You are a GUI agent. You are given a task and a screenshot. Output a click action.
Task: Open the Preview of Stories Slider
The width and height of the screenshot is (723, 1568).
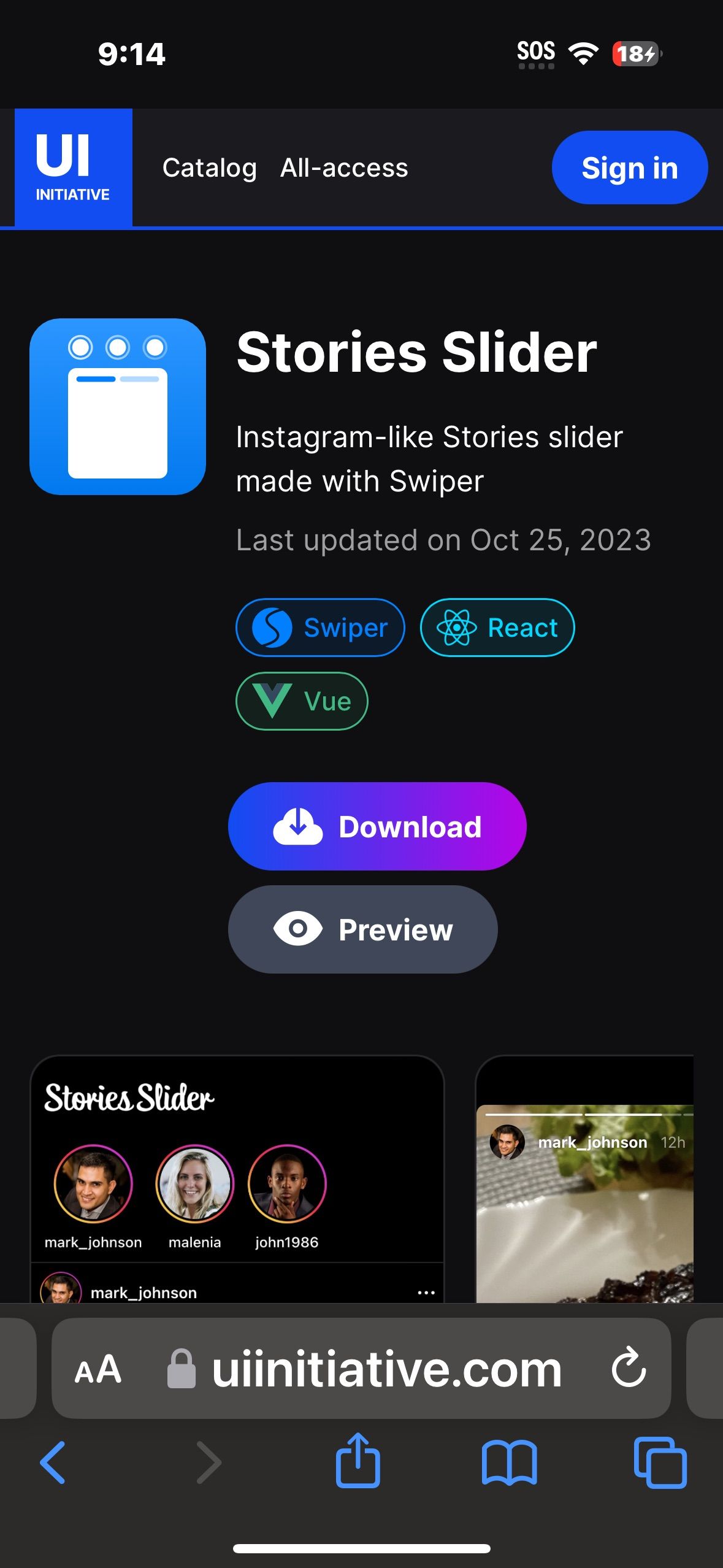[x=362, y=929]
